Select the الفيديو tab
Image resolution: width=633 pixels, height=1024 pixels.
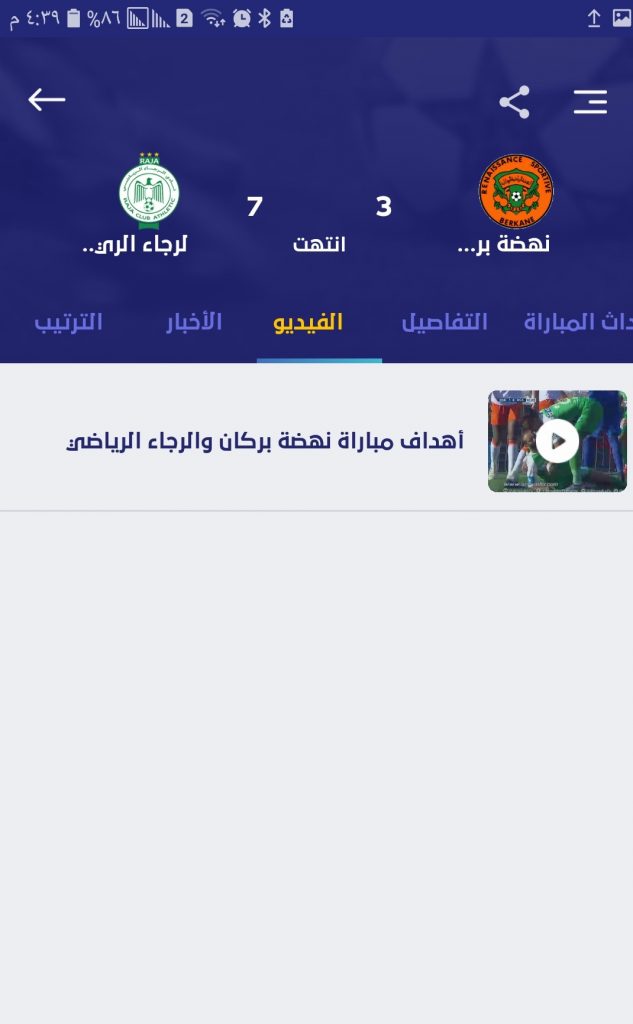308,322
